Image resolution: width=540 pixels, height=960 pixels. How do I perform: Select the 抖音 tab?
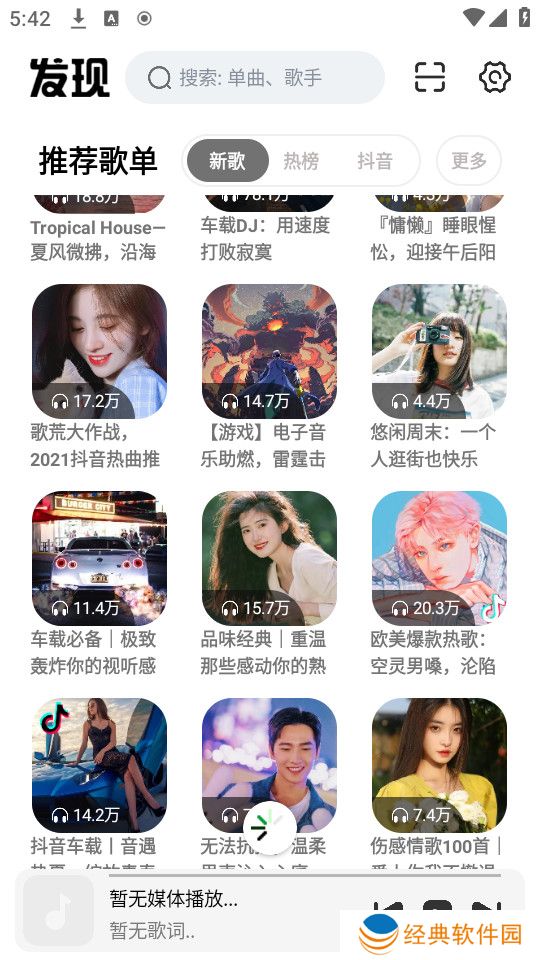[x=375, y=161]
